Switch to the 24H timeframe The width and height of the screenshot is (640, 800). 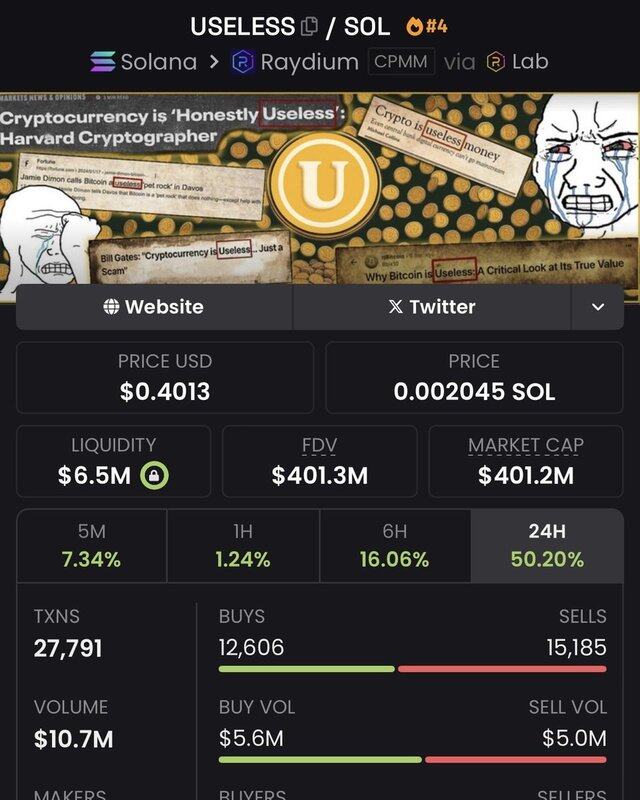(547, 546)
